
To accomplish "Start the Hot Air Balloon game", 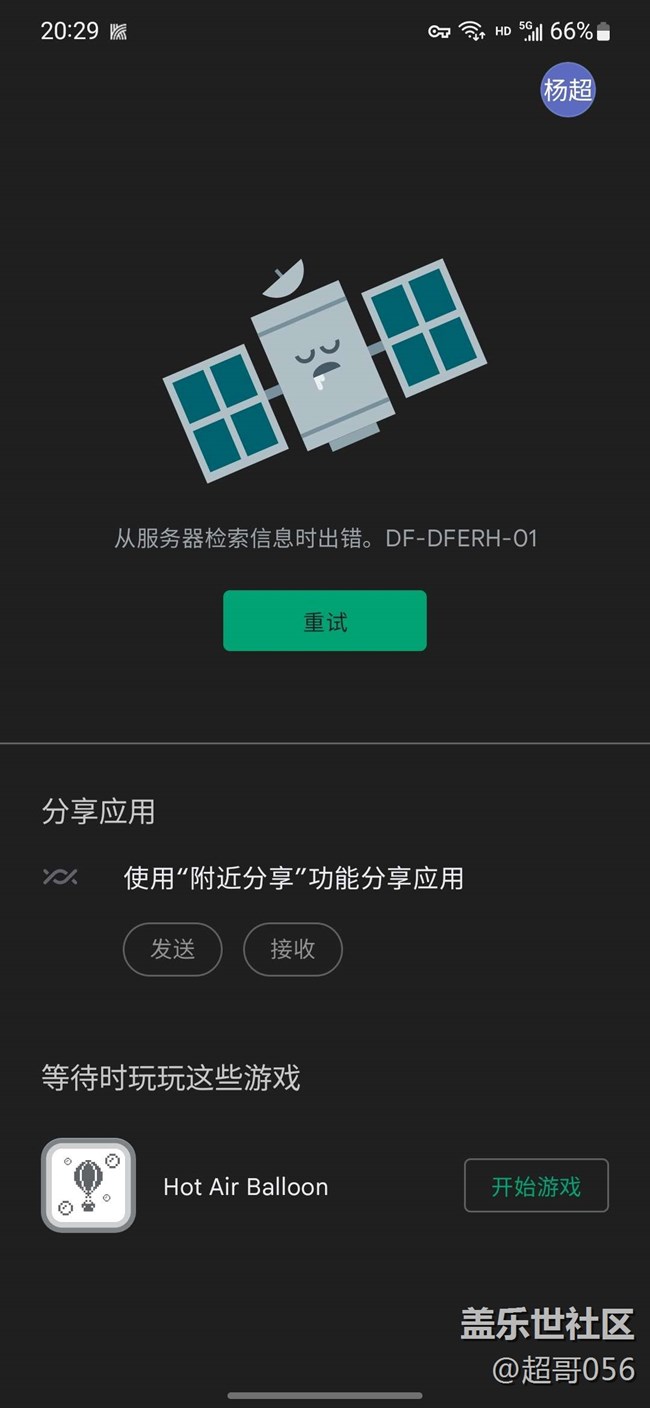I will pyautogui.click(x=536, y=1186).
